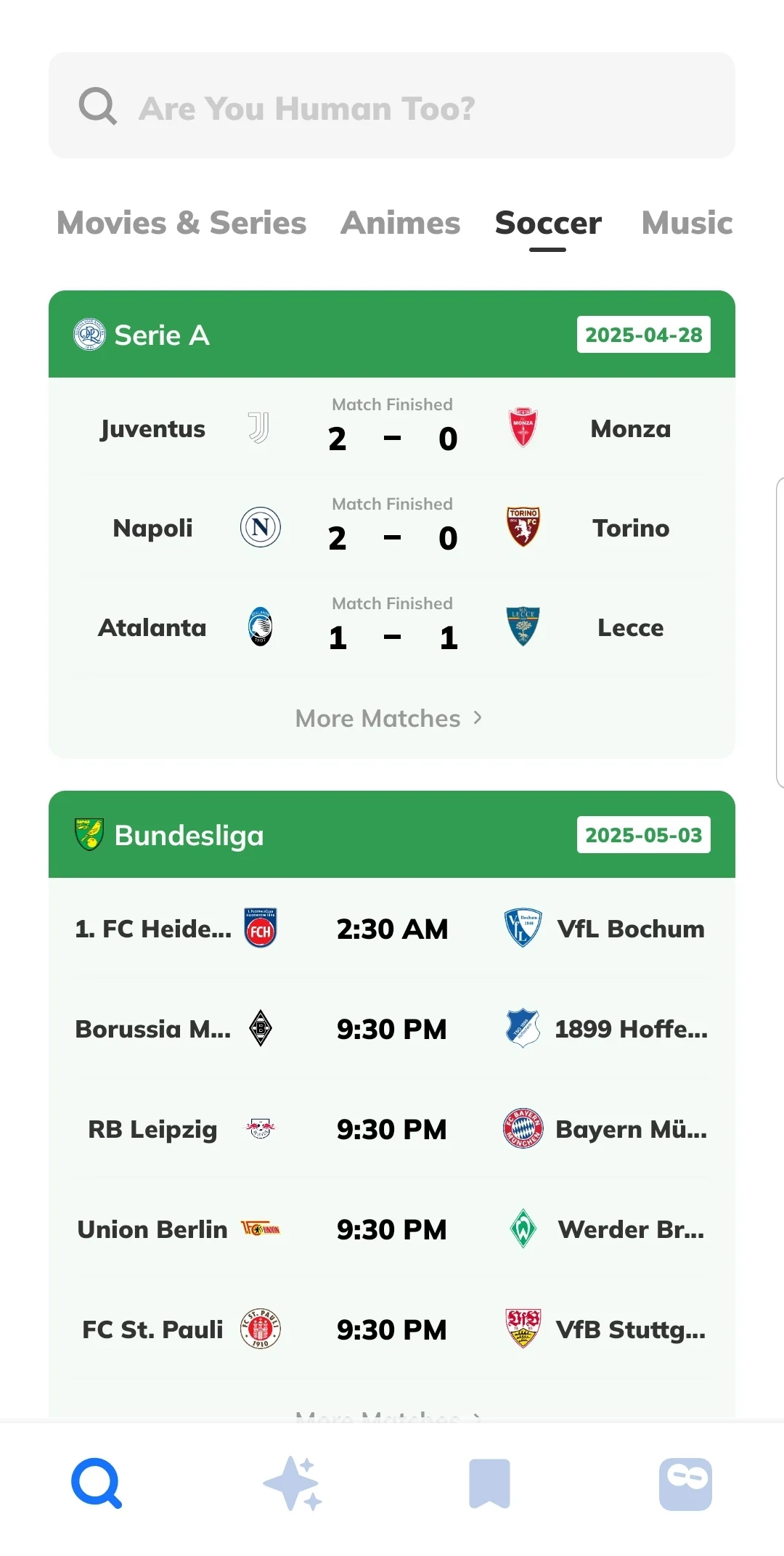Show more Serie A matches
The width and height of the screenshot is (784, 1556).
click(389, 718)
